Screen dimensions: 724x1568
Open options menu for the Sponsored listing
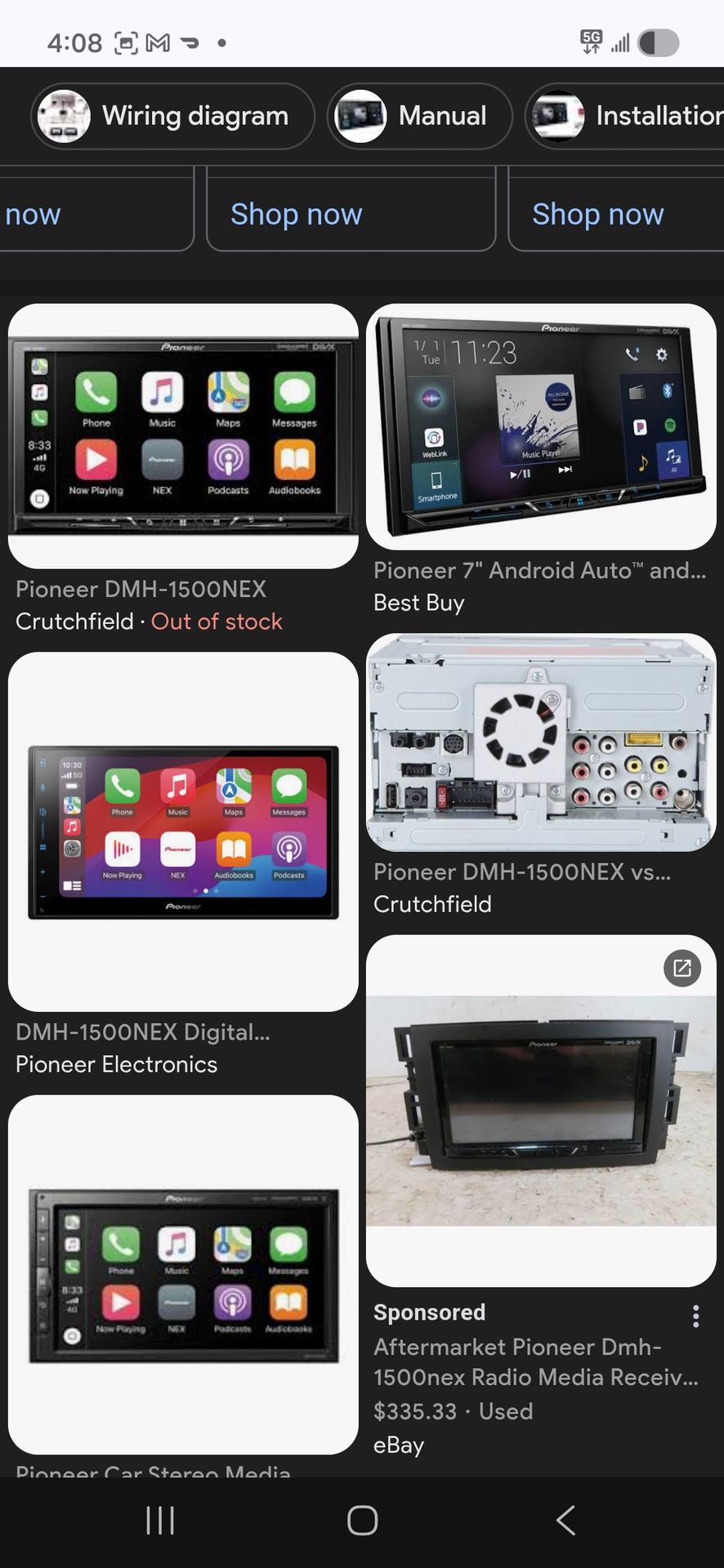pos(695,1316)
